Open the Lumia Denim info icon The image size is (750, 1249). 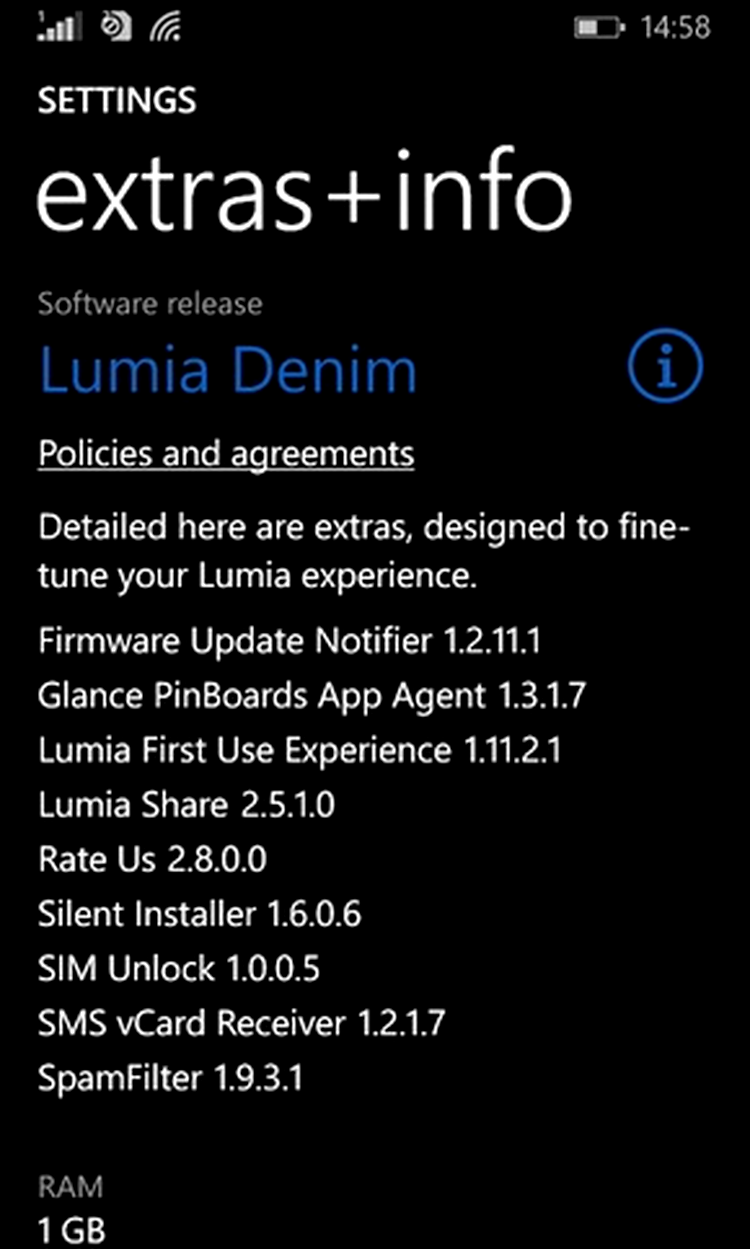[665, 369]
